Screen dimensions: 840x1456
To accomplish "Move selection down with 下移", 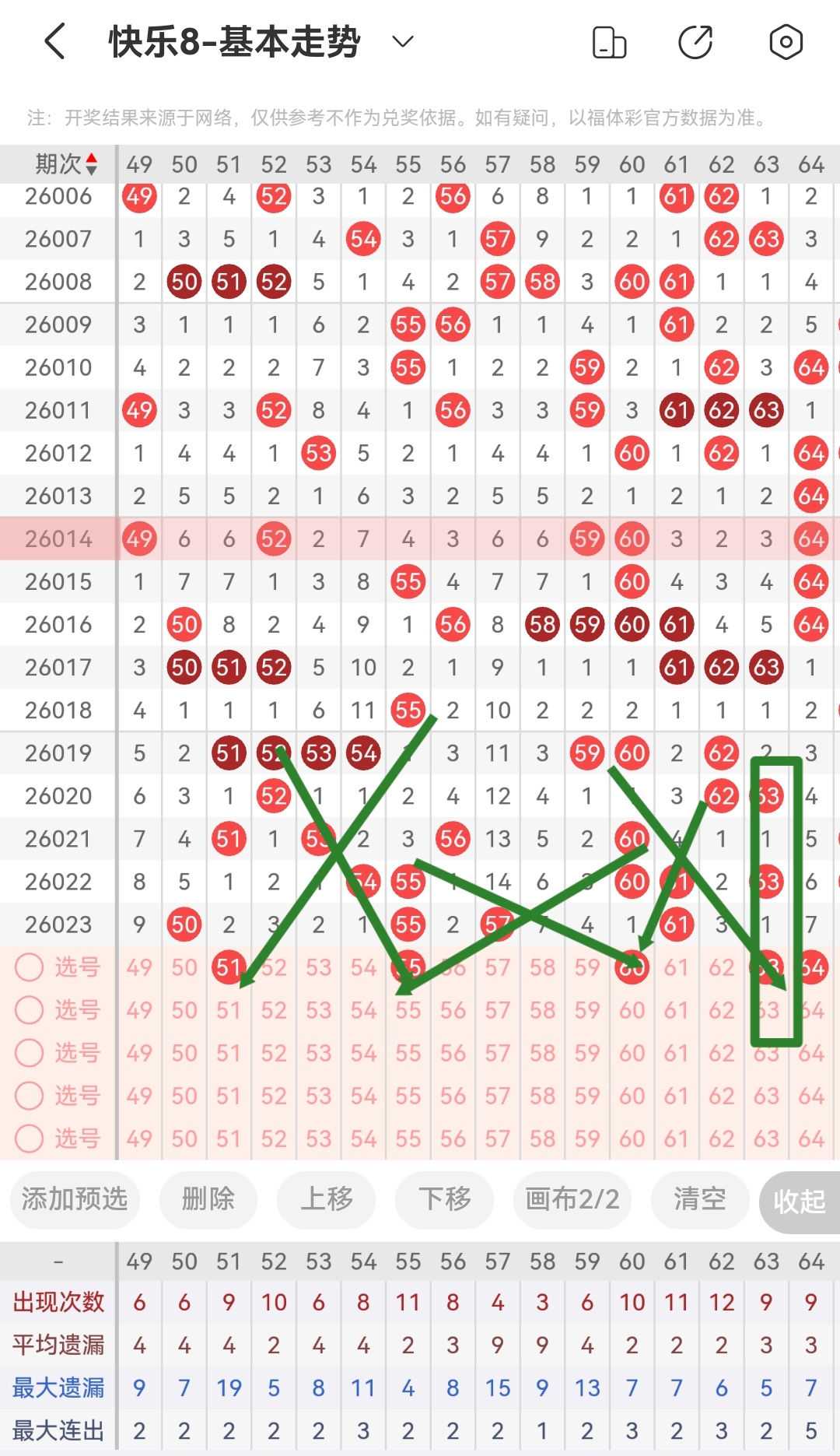I will pos(445,1198).
